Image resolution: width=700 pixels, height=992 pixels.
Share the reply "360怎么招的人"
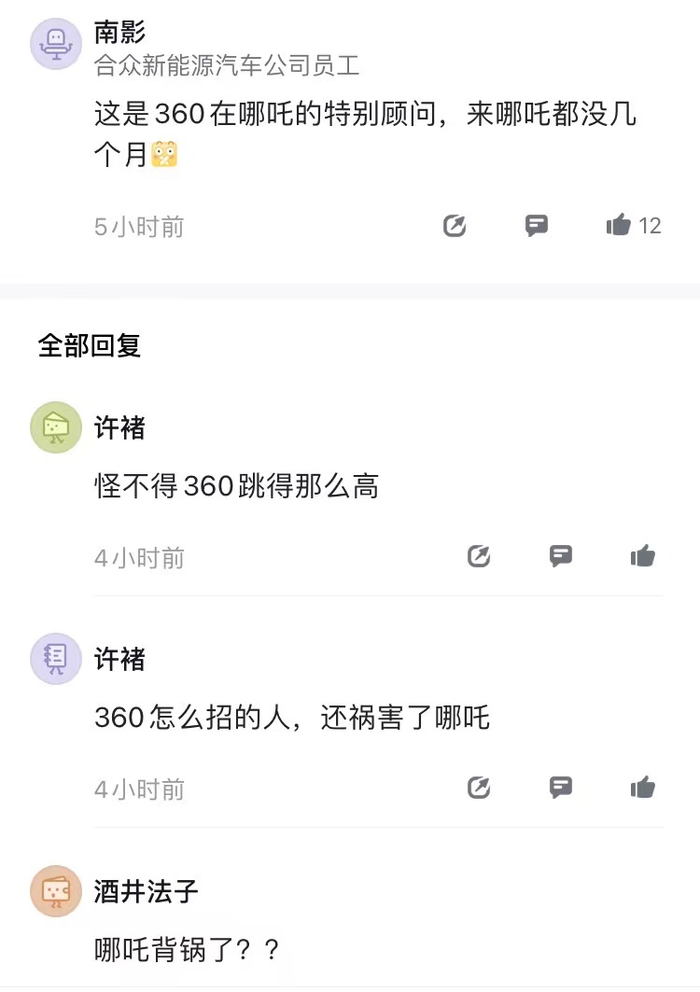click(x=479, y=788)
